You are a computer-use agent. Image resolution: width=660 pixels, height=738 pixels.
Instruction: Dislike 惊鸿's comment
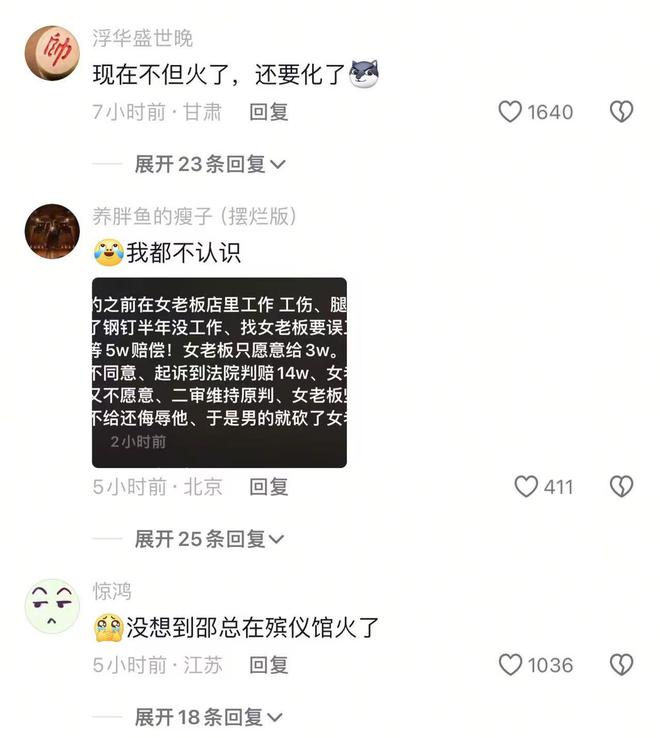tap(621, 665)
